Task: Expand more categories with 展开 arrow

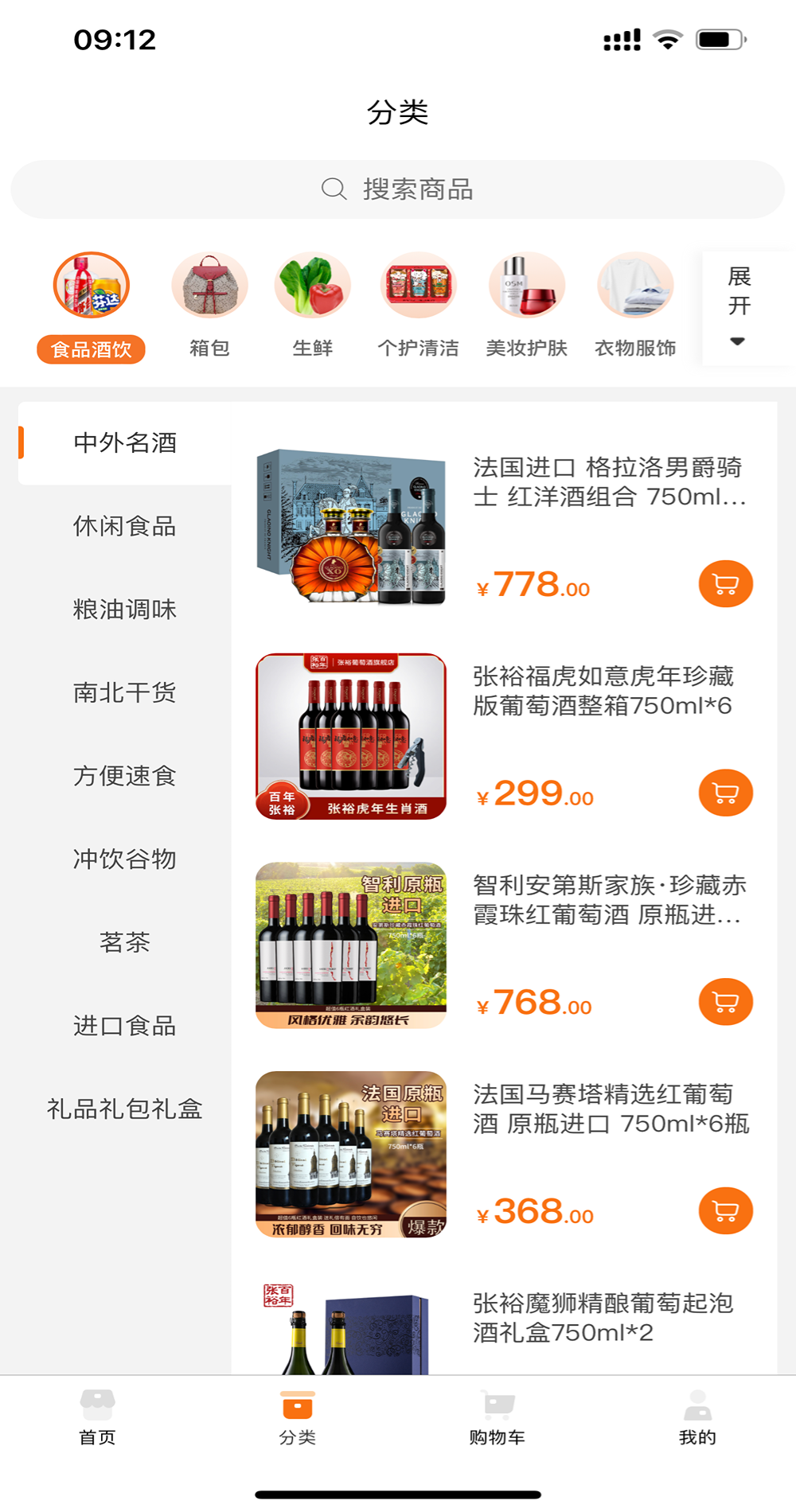Action: (x=738, y=306)
